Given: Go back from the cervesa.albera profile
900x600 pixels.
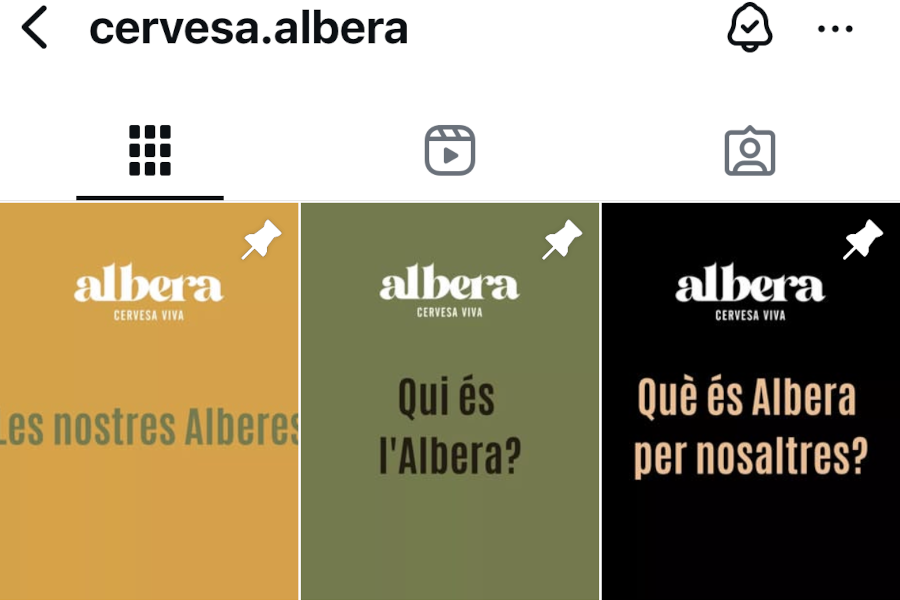Looking at the screenshot, I should pyautogui.click(x=35, y=28).
